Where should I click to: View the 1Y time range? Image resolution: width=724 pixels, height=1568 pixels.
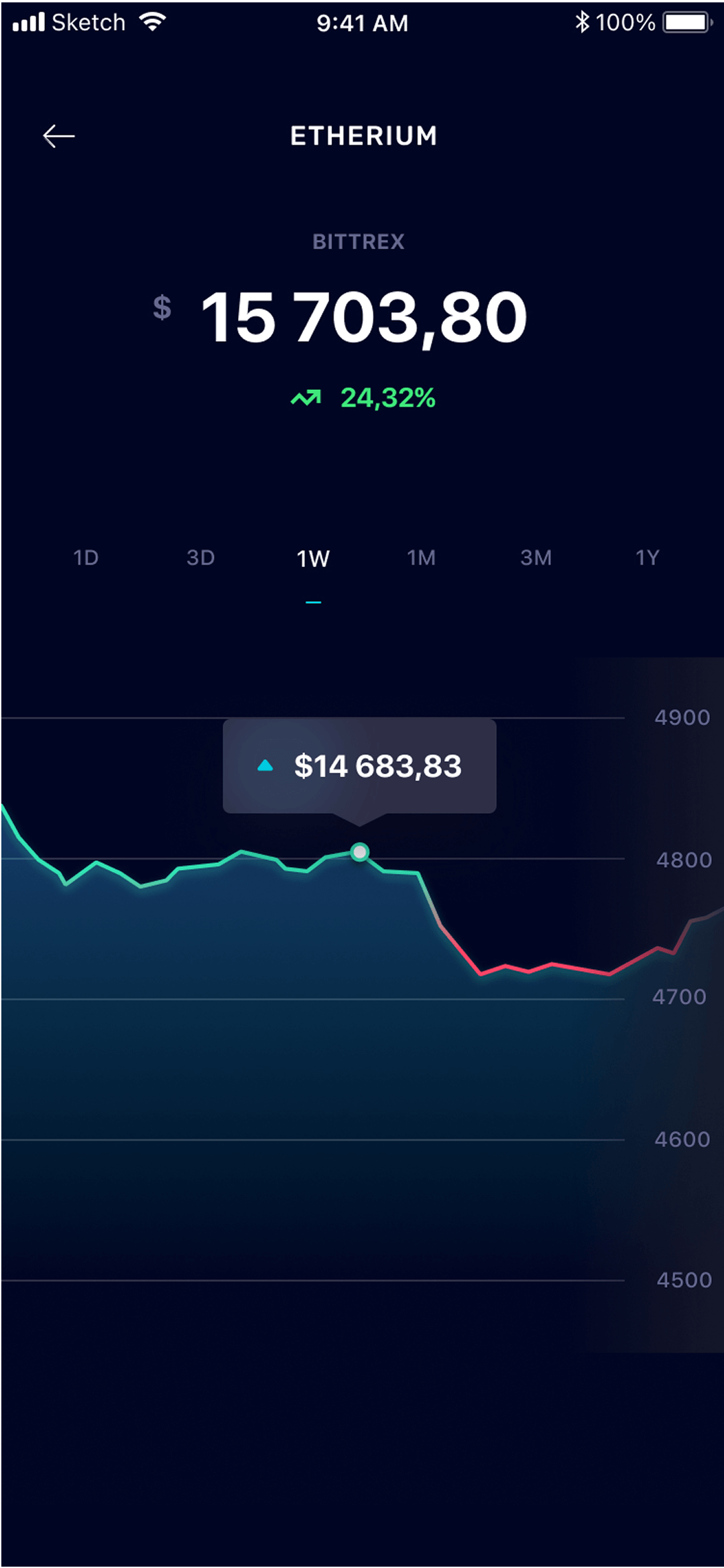click(648, 558)
